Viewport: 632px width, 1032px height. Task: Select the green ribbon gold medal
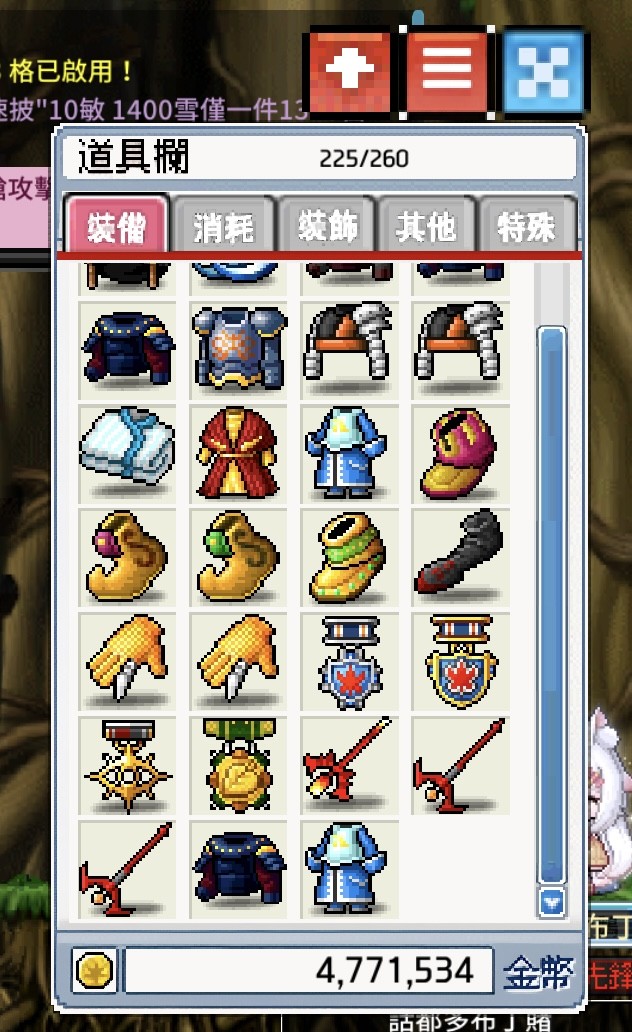tap(238, 766)
